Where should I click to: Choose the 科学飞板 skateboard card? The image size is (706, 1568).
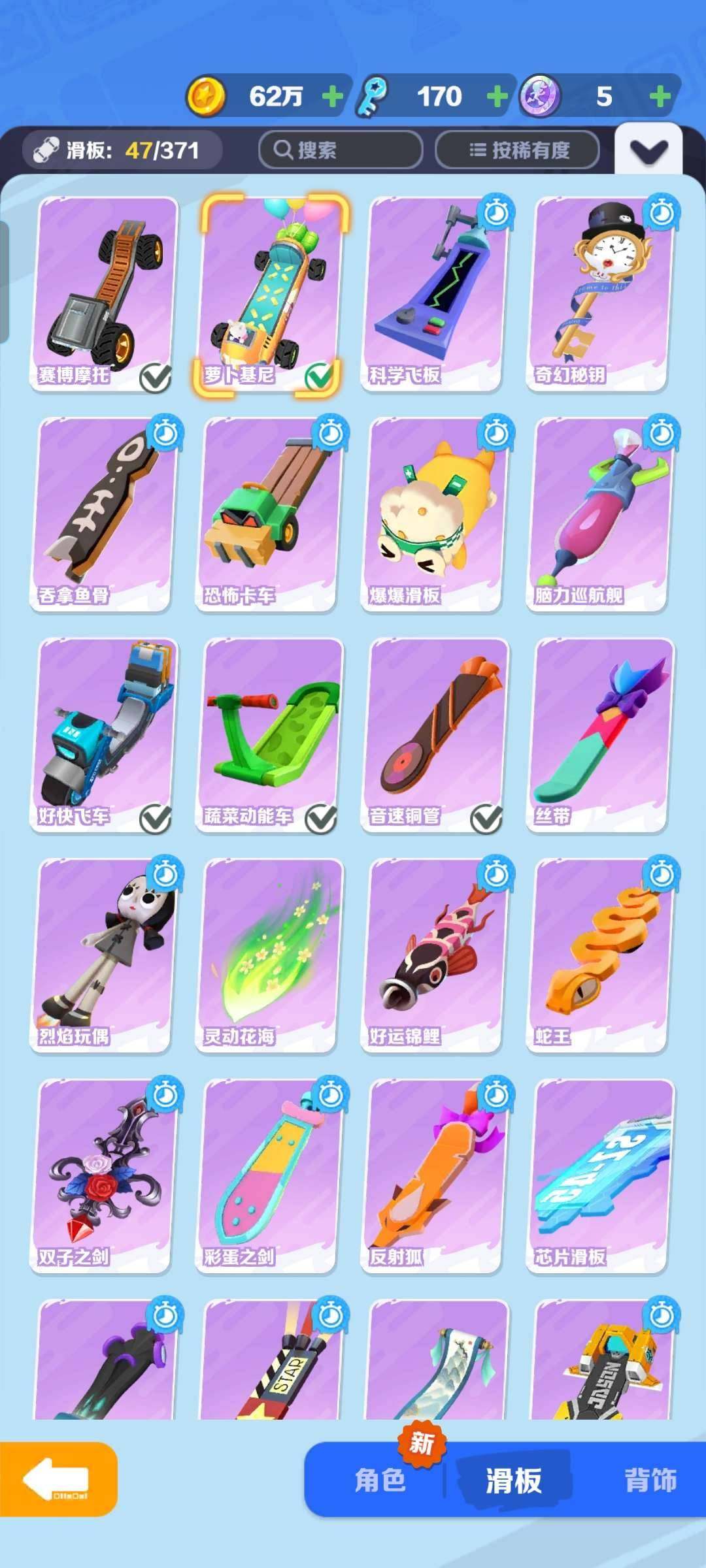[435, 294]
